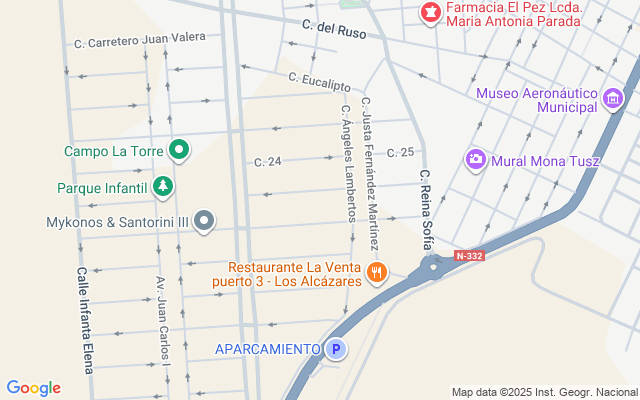Select the Parque Infantil park marker
This screenshot has height=400, width=640.
click(162, 186)
